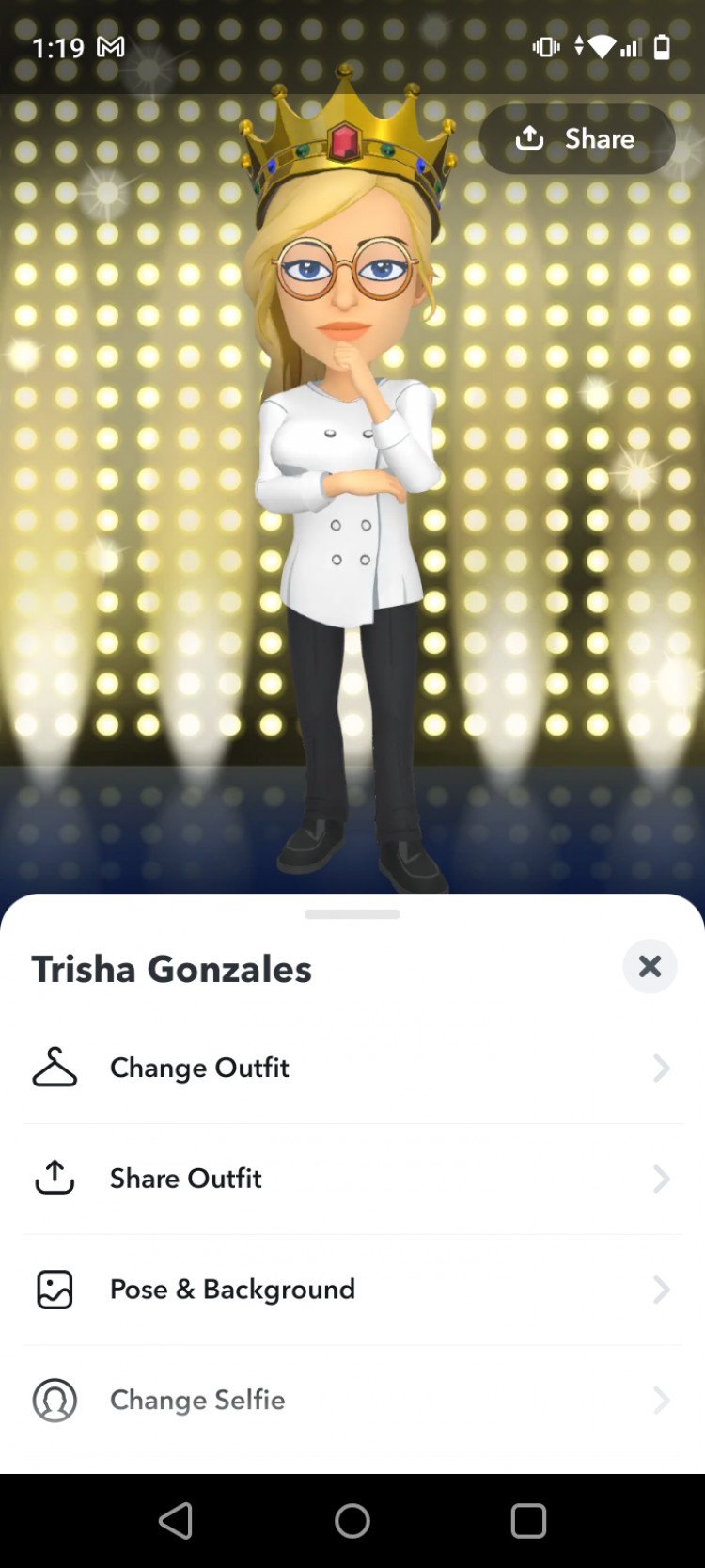Choose Change Selfie
This screenshot has width=705, height=1568.
(352, 1400)
